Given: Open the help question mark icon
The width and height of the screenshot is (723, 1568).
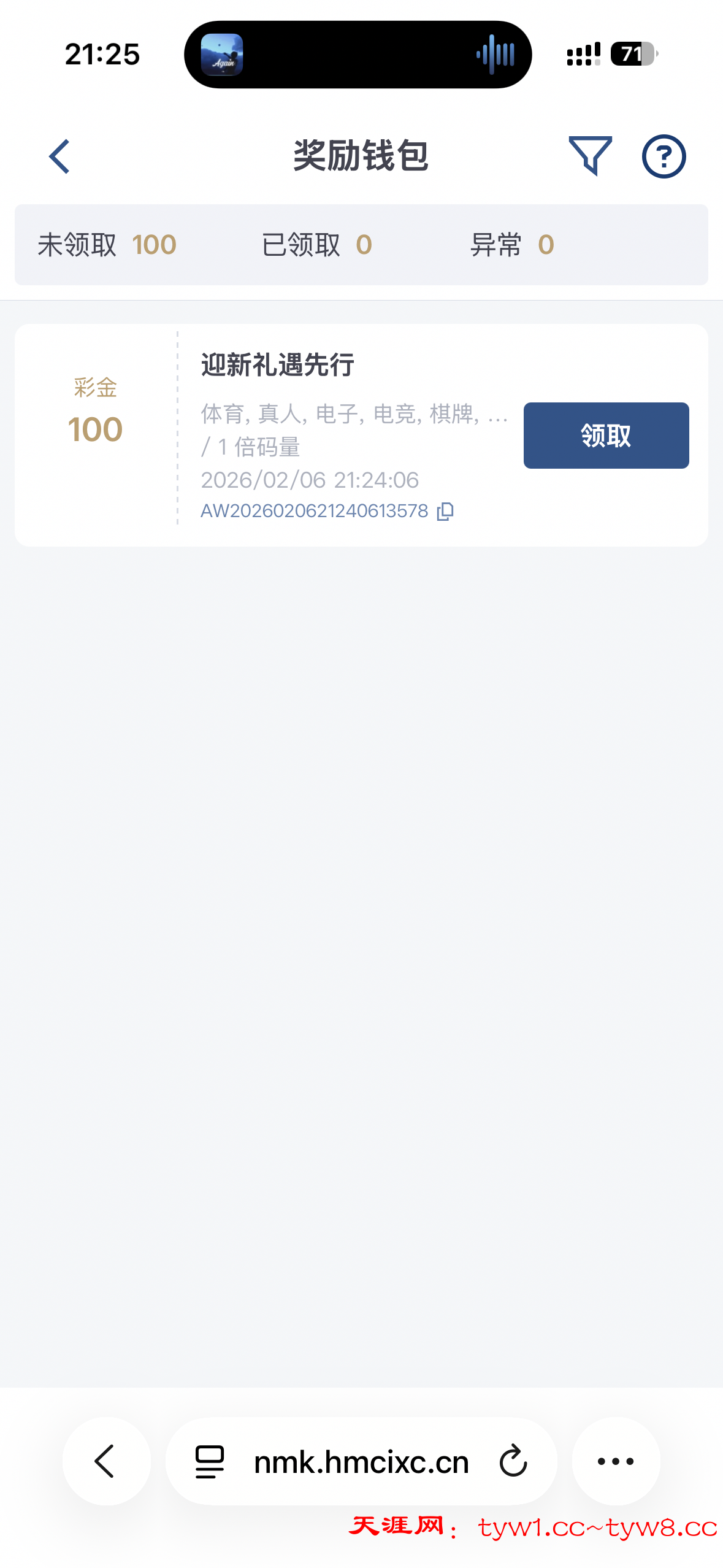Looking at the screenshot, I should (x=664, y=156).
